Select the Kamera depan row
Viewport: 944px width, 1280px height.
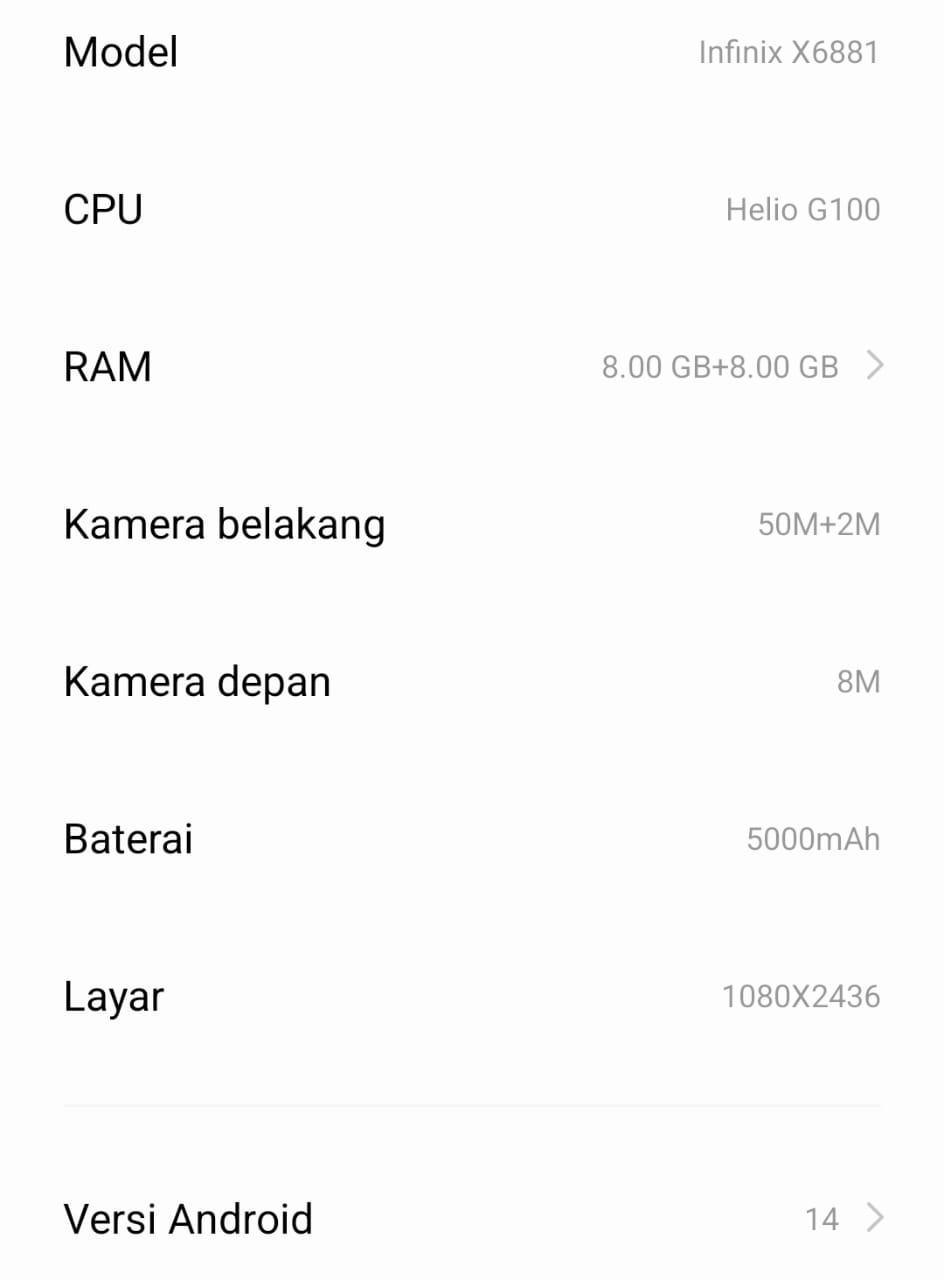click(x=470, y=681)
